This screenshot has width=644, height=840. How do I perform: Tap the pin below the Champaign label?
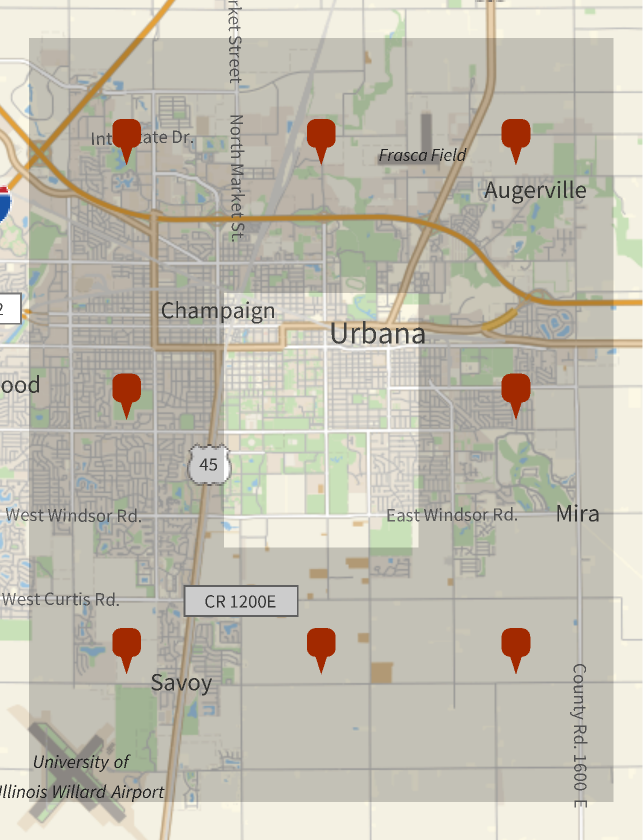(127, 391)
